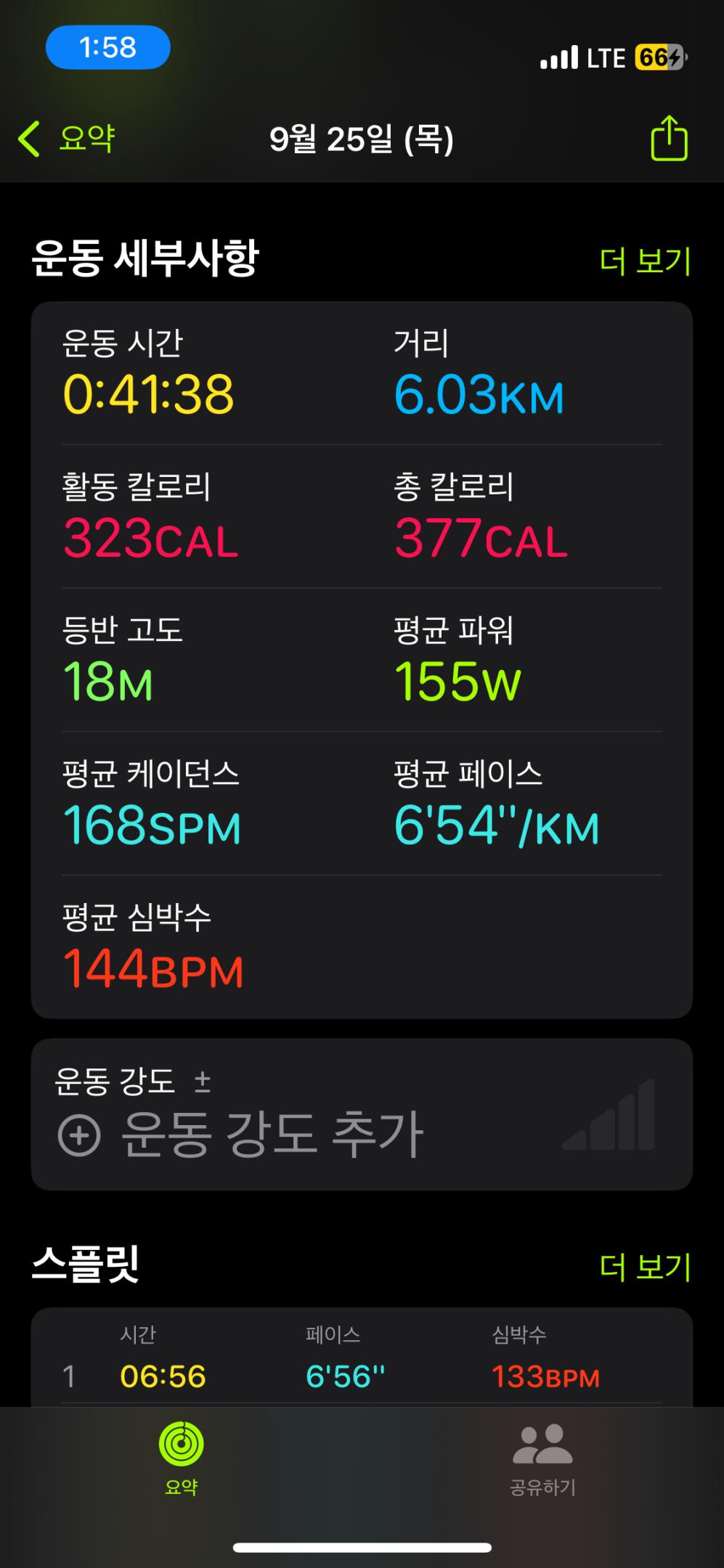Viewport: 724px width, 1568px height.
Task: Open 더 보기 for 스플릿
Action: click(x=644, y=1267)
